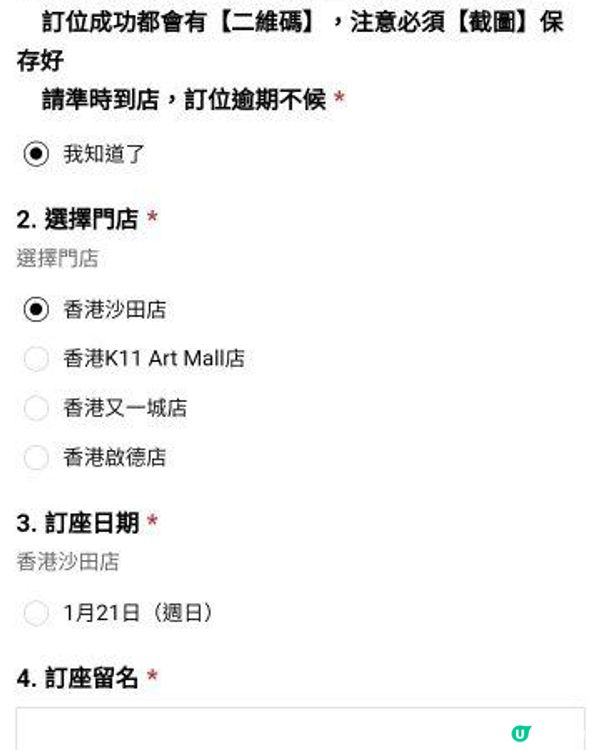The image size is (600, 750).
Task: Select booking date 1月21日（週日）
Action: tap(36, 613)
